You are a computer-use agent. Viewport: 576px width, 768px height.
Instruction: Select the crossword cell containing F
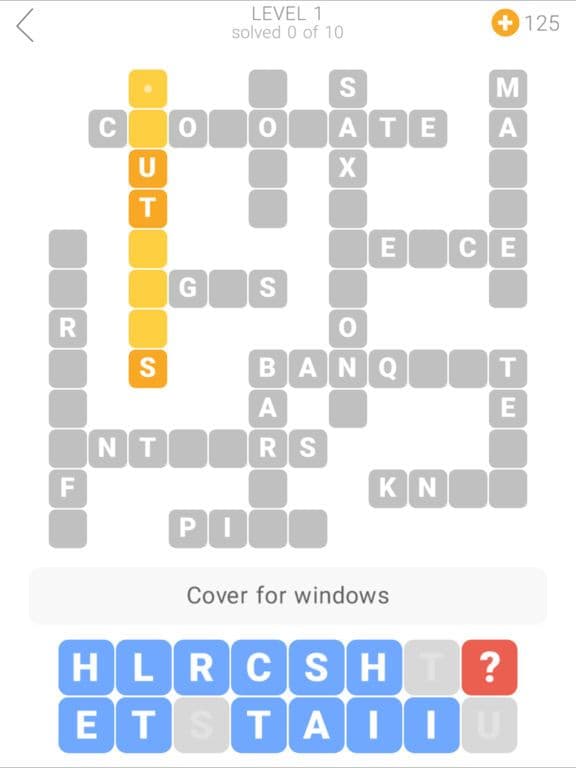click(x=68, y=488)
